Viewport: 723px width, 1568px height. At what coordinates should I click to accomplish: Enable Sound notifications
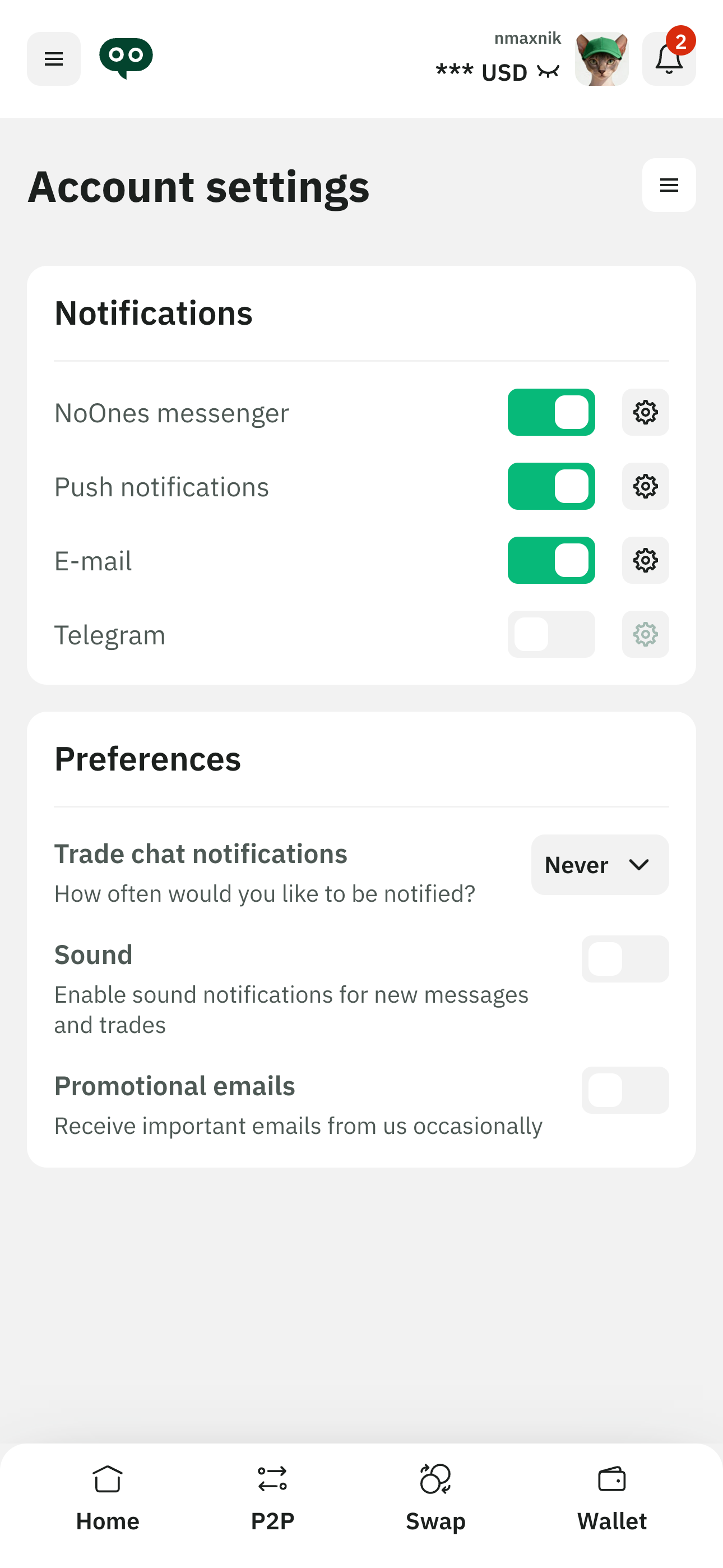coord(624,959)
